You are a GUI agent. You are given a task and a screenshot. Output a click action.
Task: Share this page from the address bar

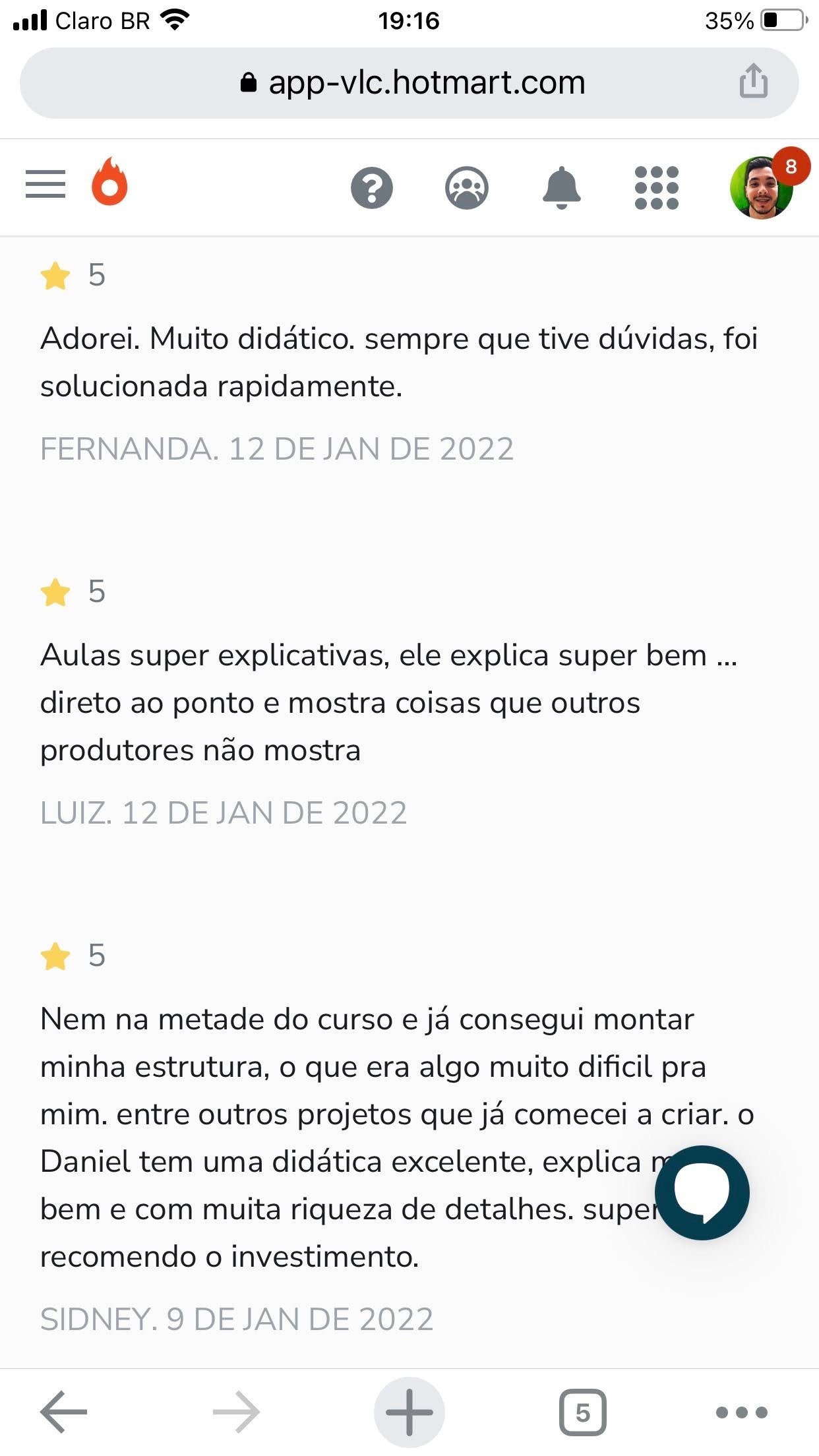(x=754, y=82)
